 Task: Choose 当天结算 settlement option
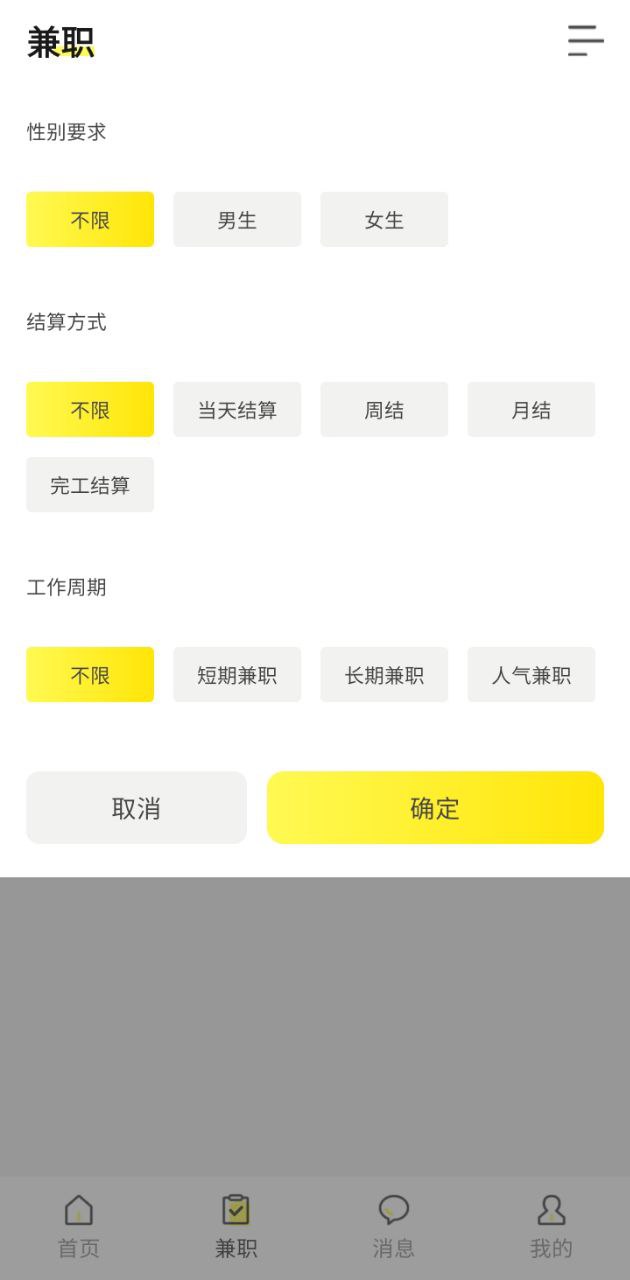point(237,410)
